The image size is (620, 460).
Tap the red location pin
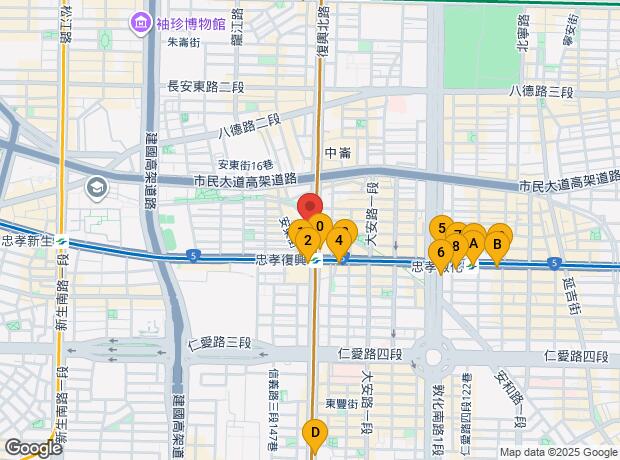310,205
